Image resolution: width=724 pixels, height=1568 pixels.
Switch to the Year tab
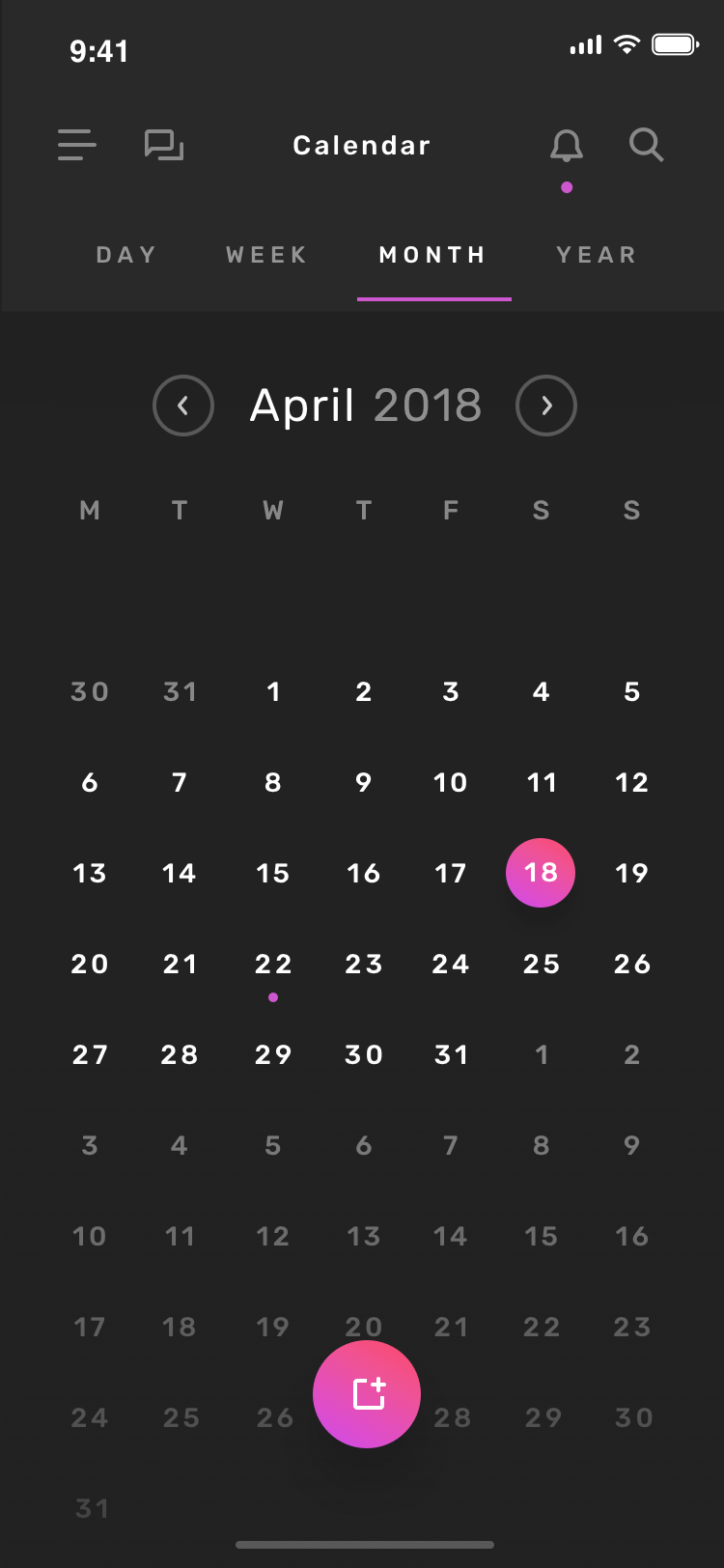point(597,255)
